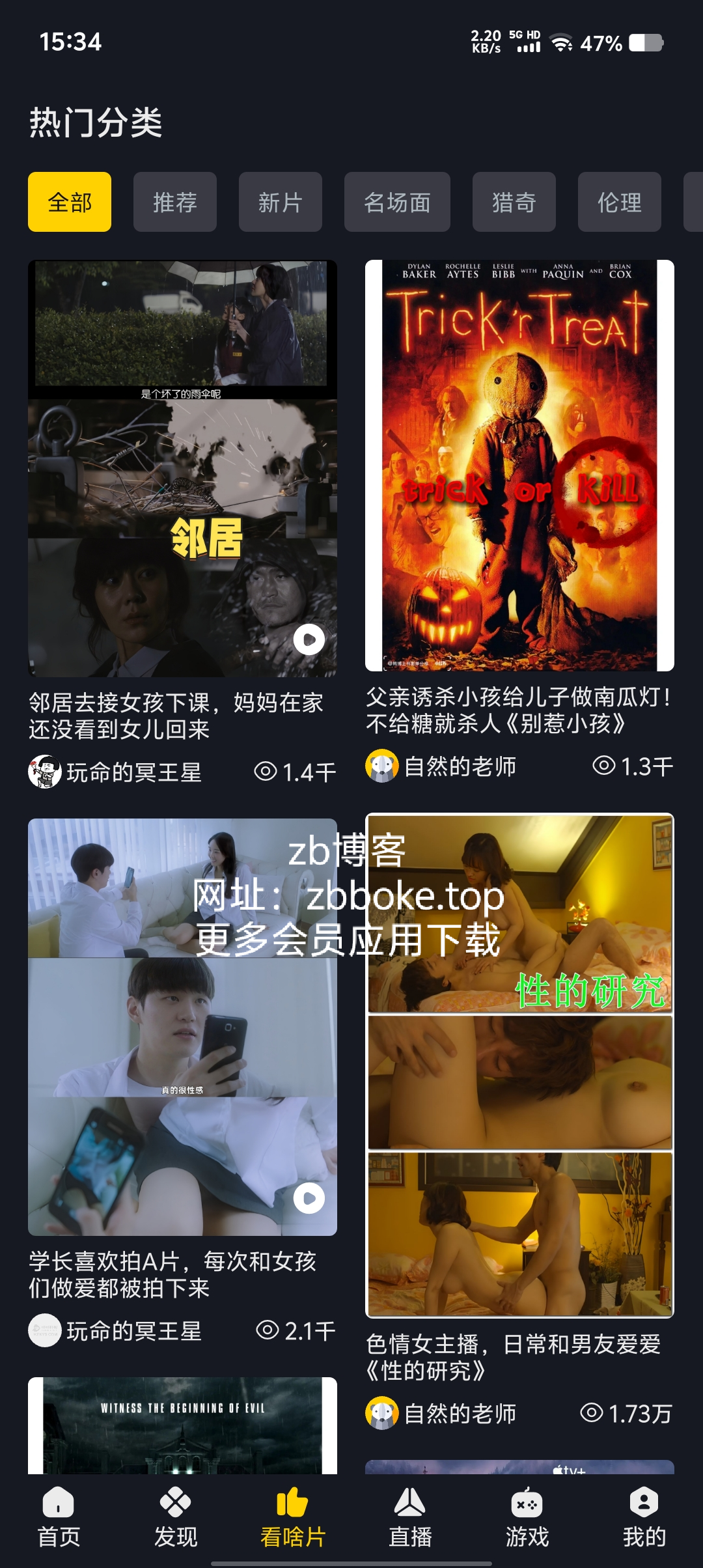Open the 看啥片 tab
The height and width of the screenshot is (1568, 703).
coord(293,1517)
